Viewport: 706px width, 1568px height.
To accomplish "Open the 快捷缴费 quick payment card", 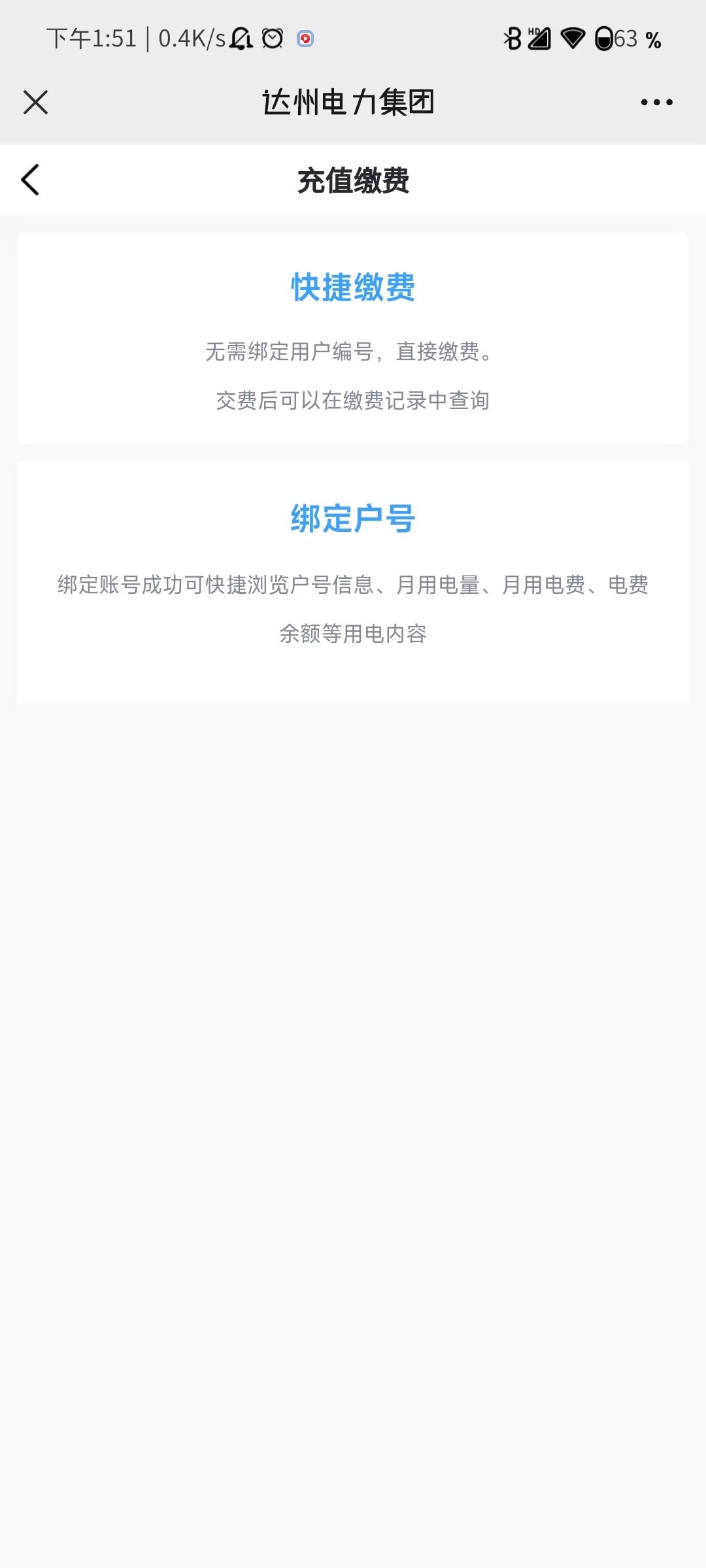I will pyautogui.click(x=353, y=338).
